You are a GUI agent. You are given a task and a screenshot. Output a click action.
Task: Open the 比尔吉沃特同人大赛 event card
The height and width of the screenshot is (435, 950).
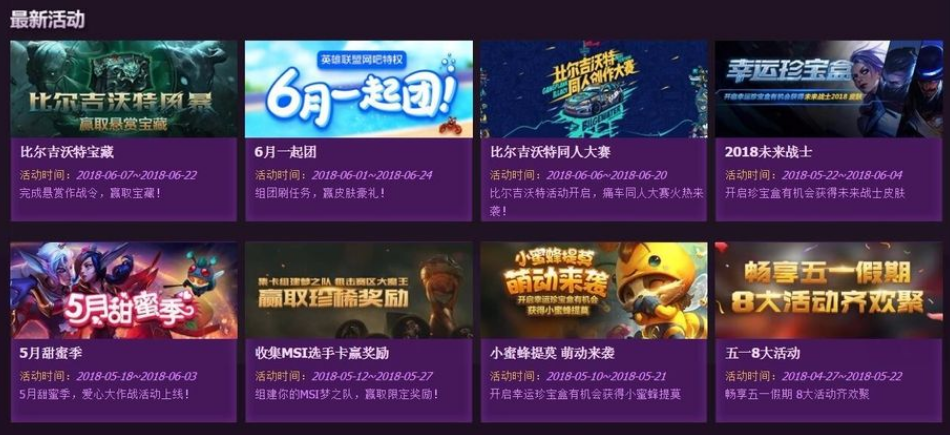593,90
